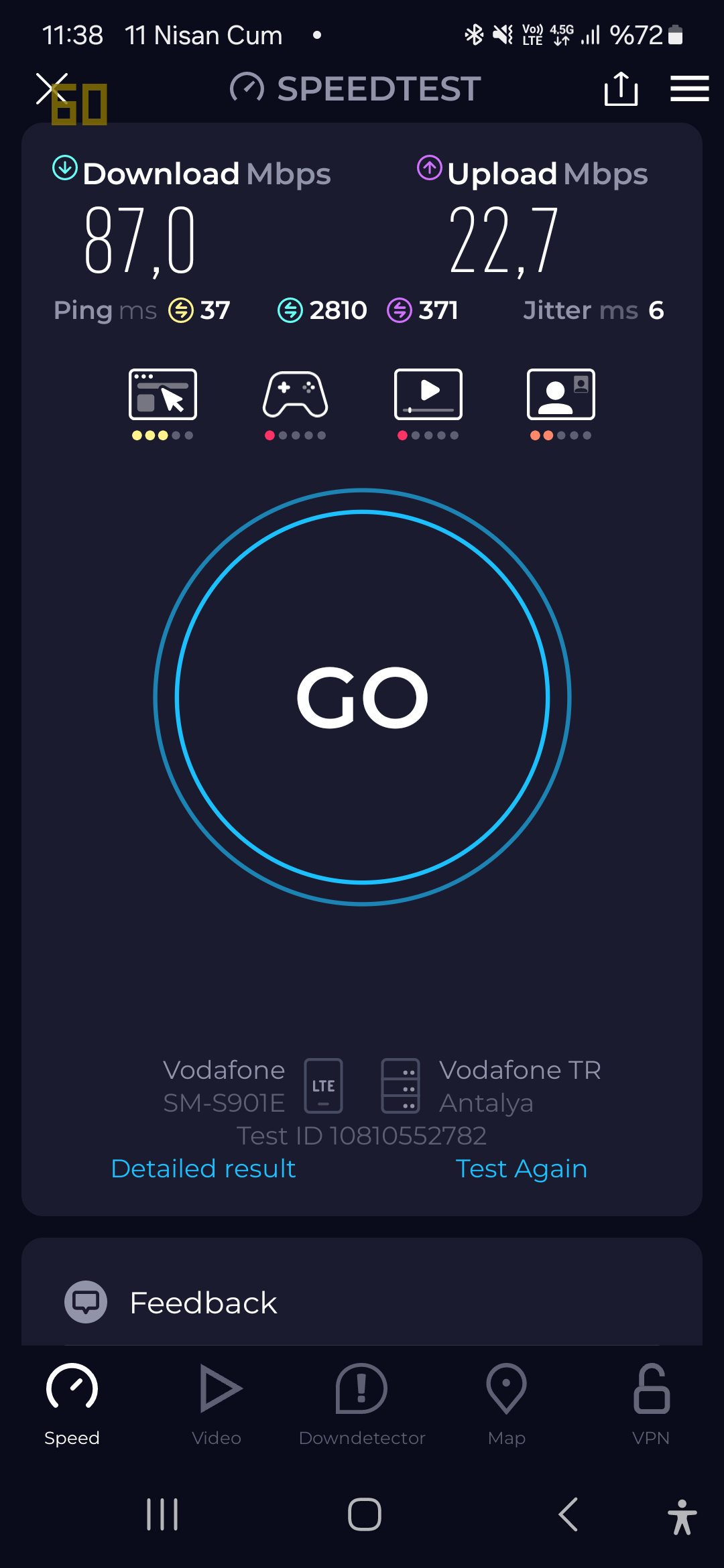Open the Feedback row
Image resolution: width=724 pixels, height=1568 pixels.
(x=362, y=1303)
